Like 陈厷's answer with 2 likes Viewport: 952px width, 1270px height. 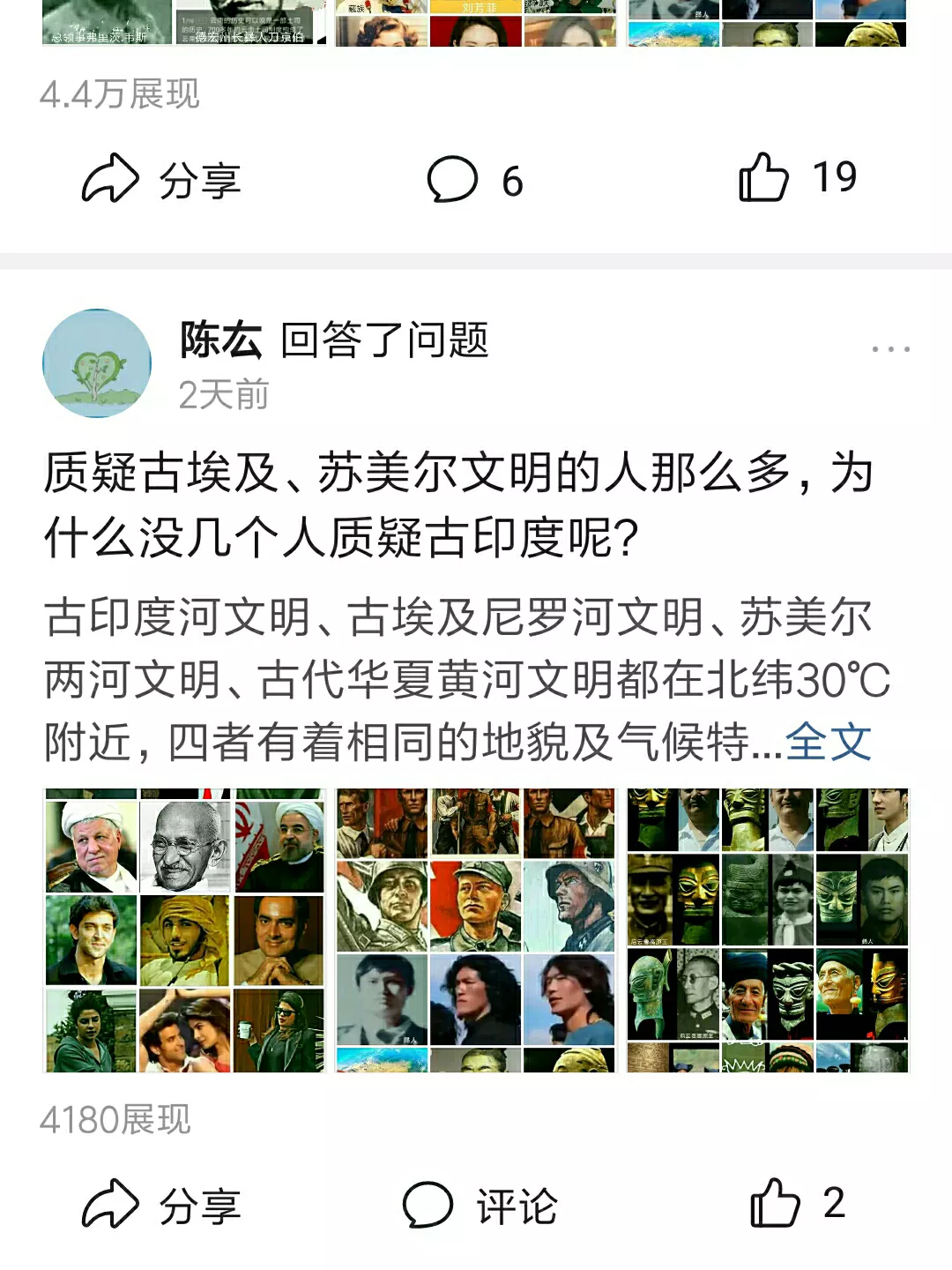pos(796,1204)
